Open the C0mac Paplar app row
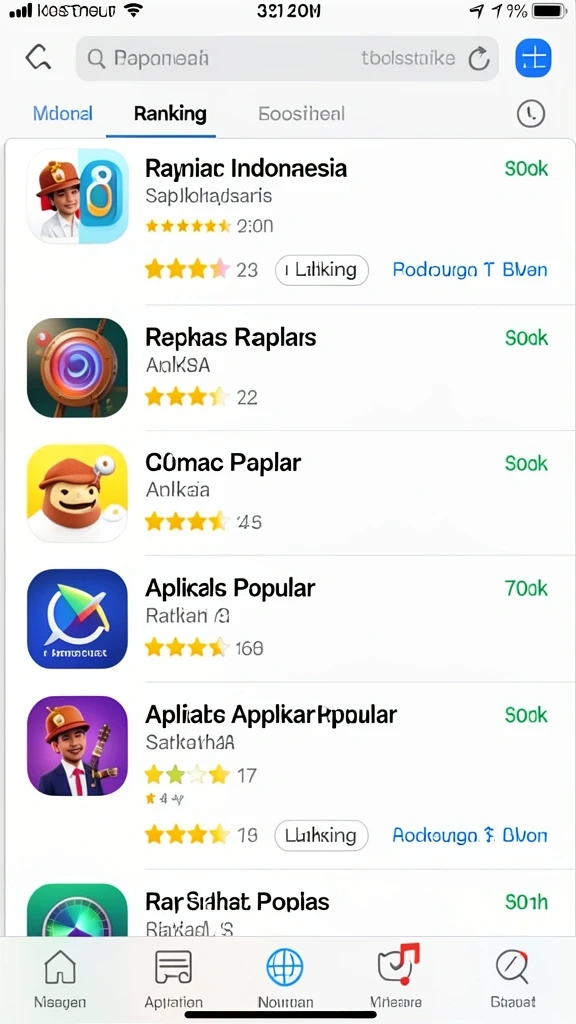This screenshot has height=1024, width=576. [288, 493]
